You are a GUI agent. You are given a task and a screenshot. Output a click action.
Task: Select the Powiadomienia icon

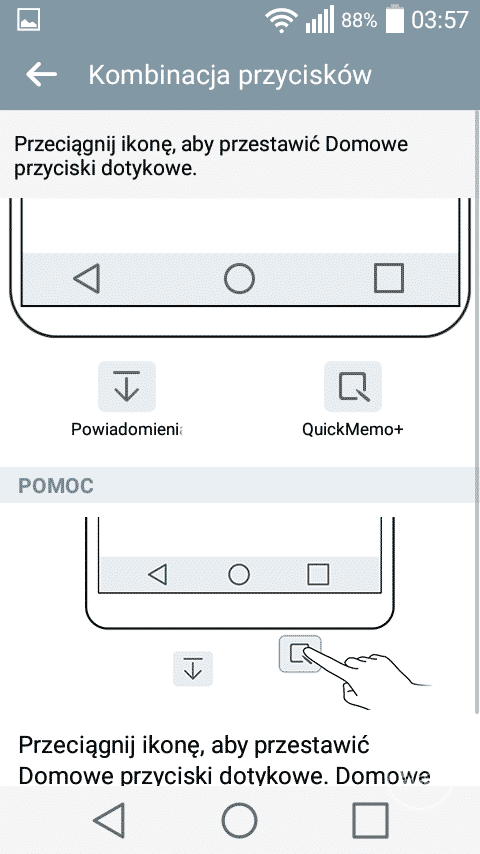click(126, 386)
